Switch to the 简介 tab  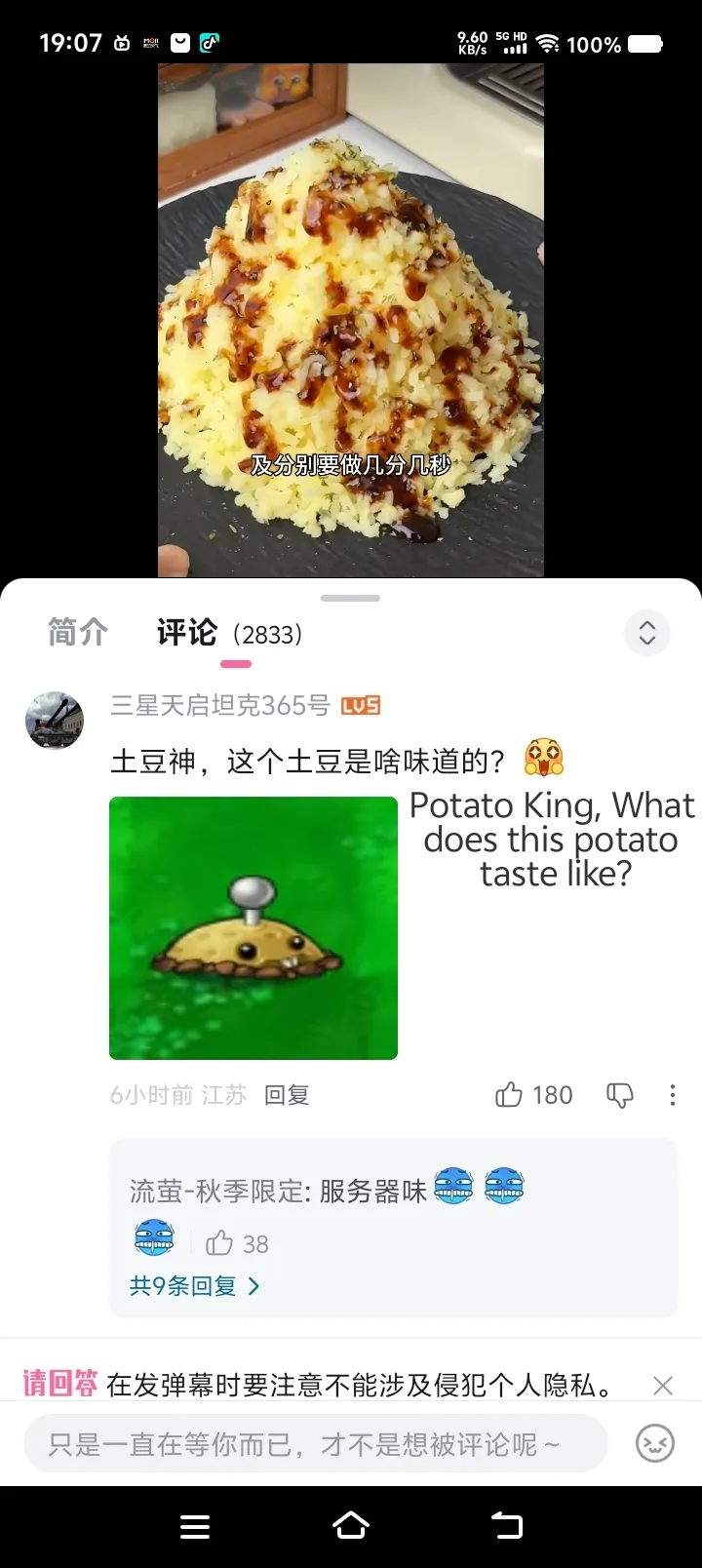(78, 633)
